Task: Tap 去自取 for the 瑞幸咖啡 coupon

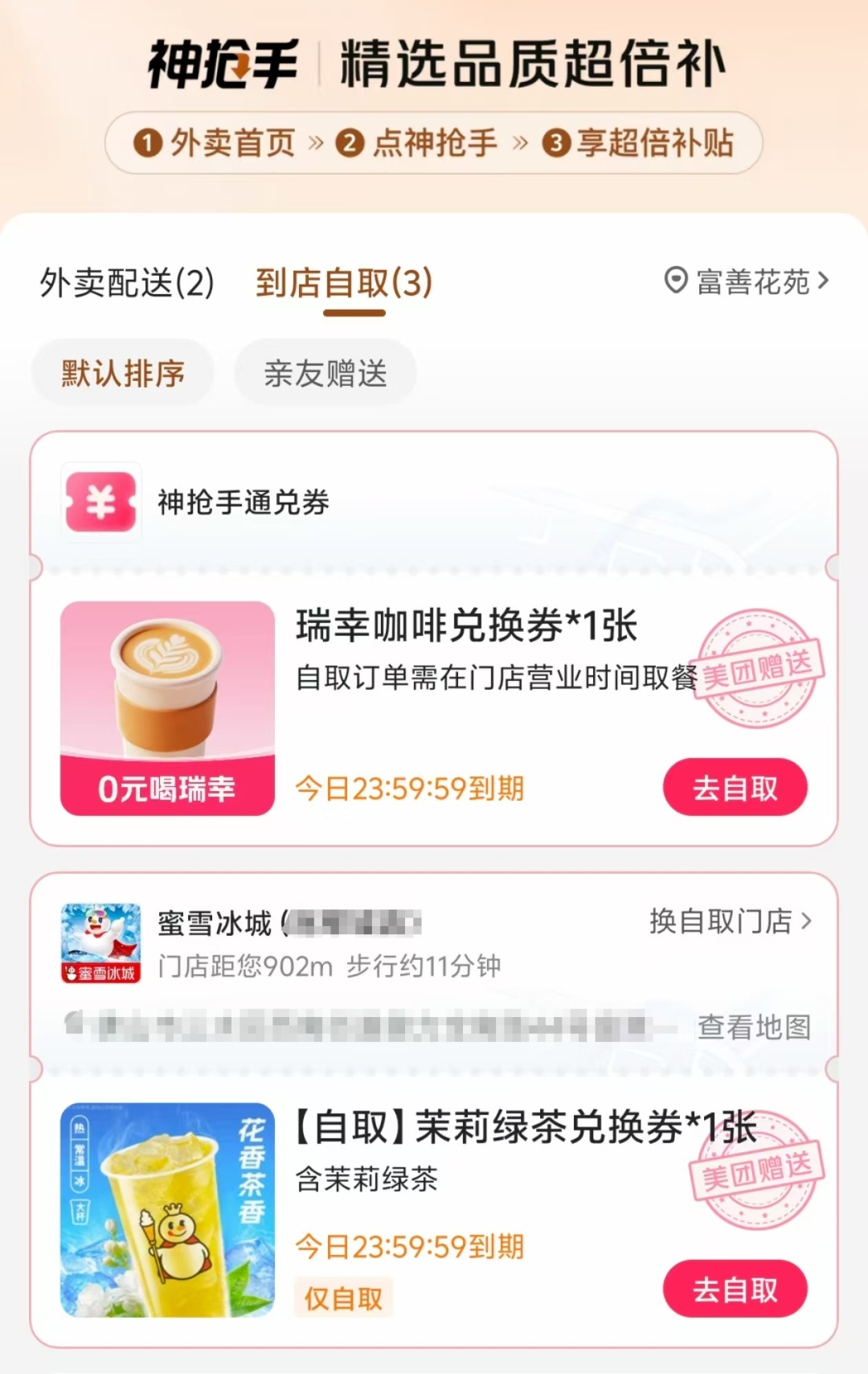Action: point(735,788)
